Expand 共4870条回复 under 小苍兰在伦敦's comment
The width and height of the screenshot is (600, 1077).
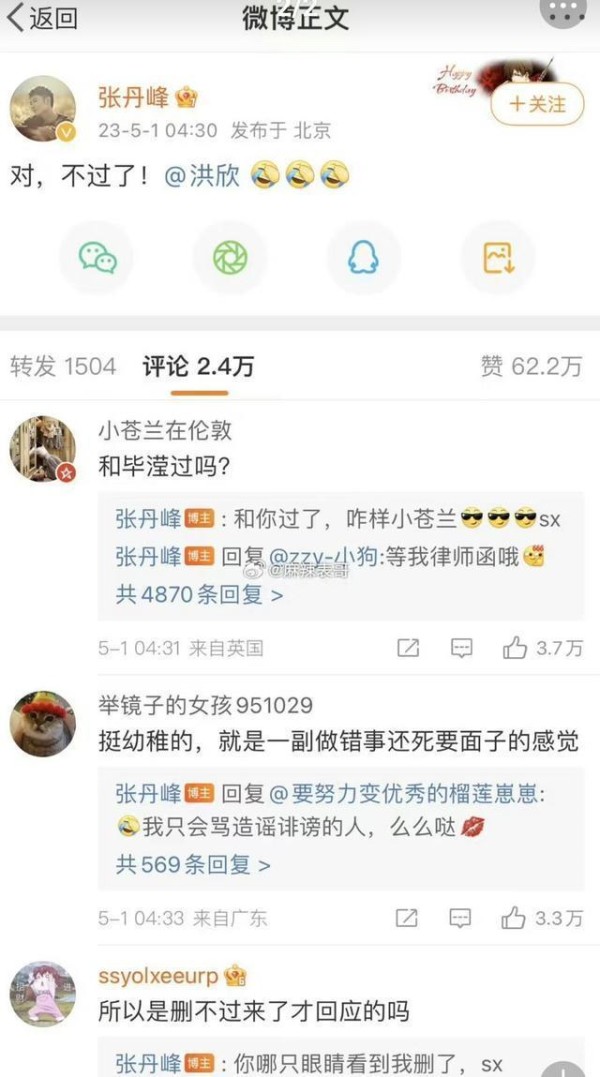pyautogui.click(x=199, y=595)
